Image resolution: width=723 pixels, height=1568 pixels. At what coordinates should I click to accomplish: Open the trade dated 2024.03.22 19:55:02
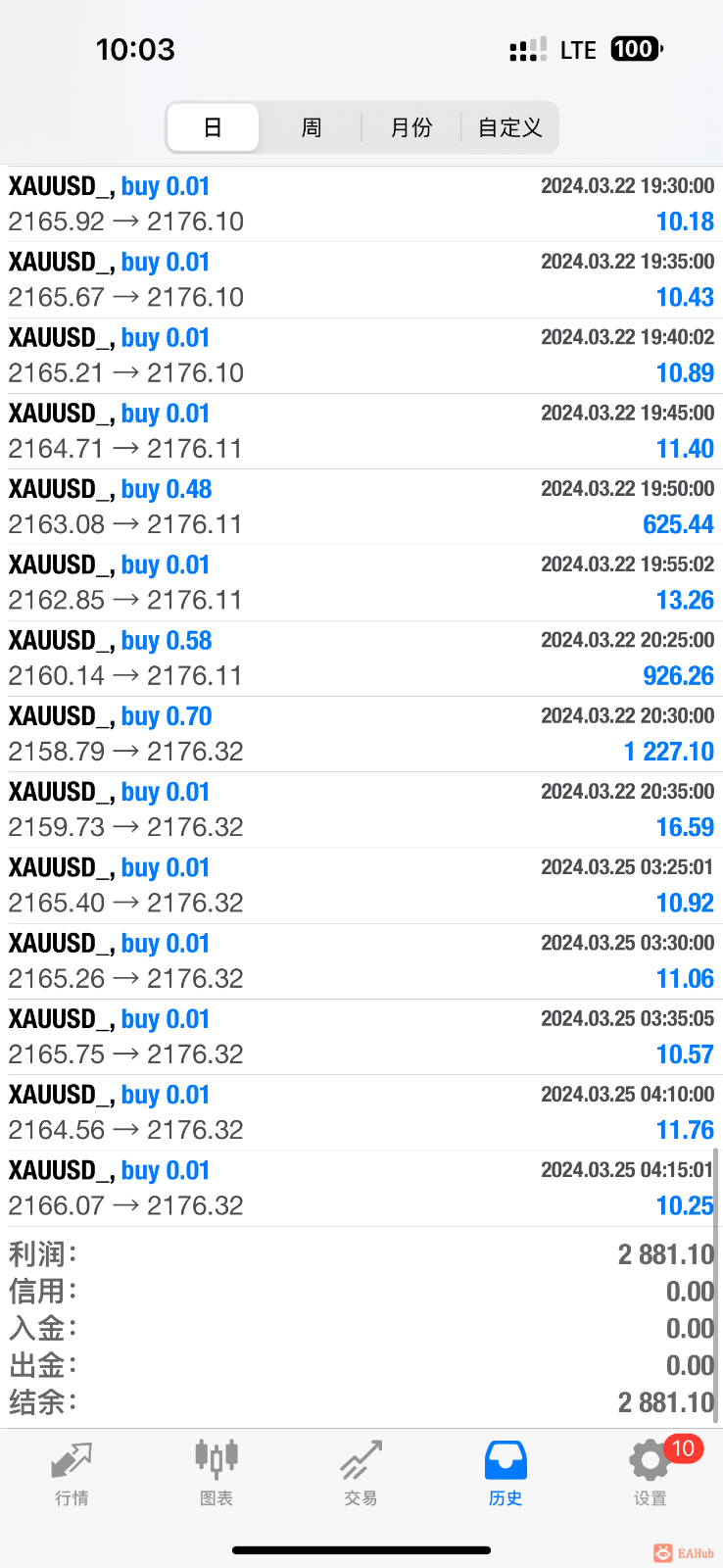(x=361, y=582)
